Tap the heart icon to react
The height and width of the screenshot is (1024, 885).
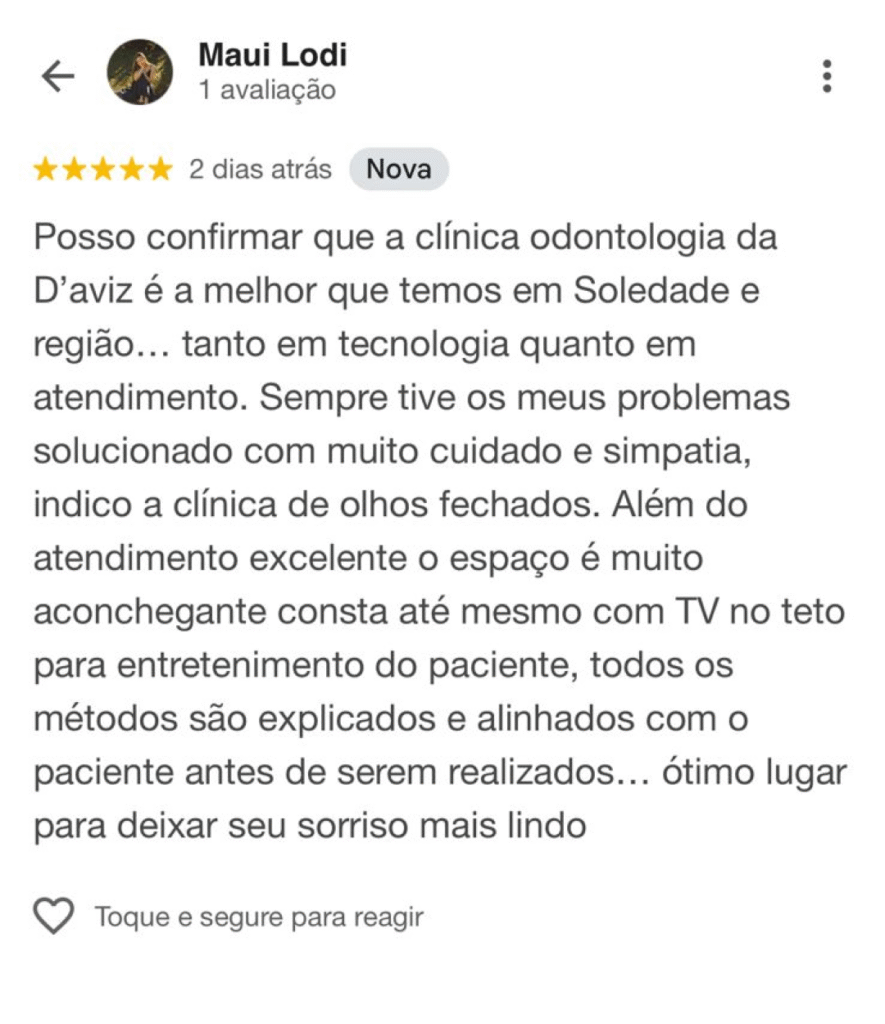coord(54,916)
